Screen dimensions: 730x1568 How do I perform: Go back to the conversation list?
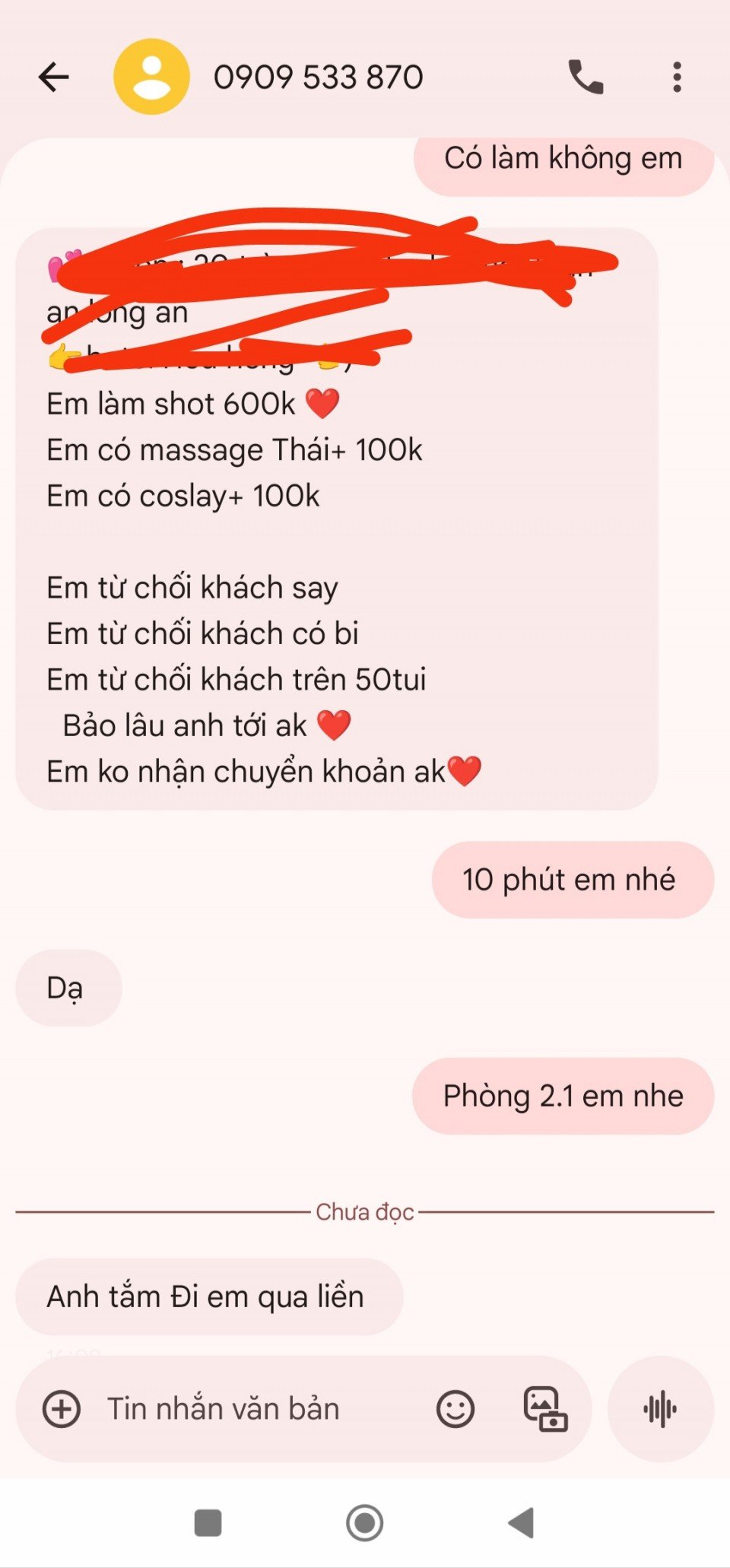tap(53, 77)
